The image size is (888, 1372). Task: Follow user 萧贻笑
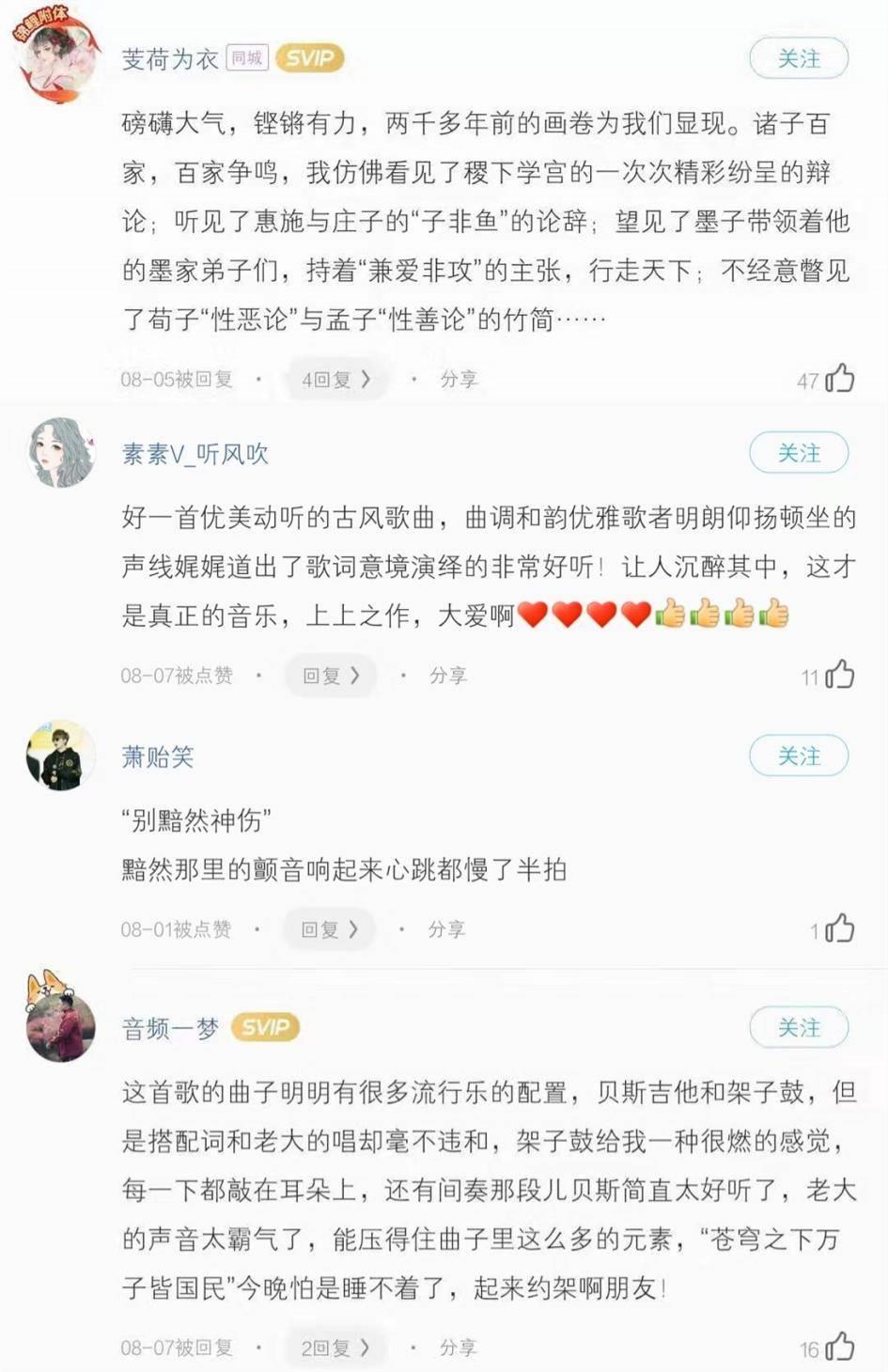click(799, 756)
